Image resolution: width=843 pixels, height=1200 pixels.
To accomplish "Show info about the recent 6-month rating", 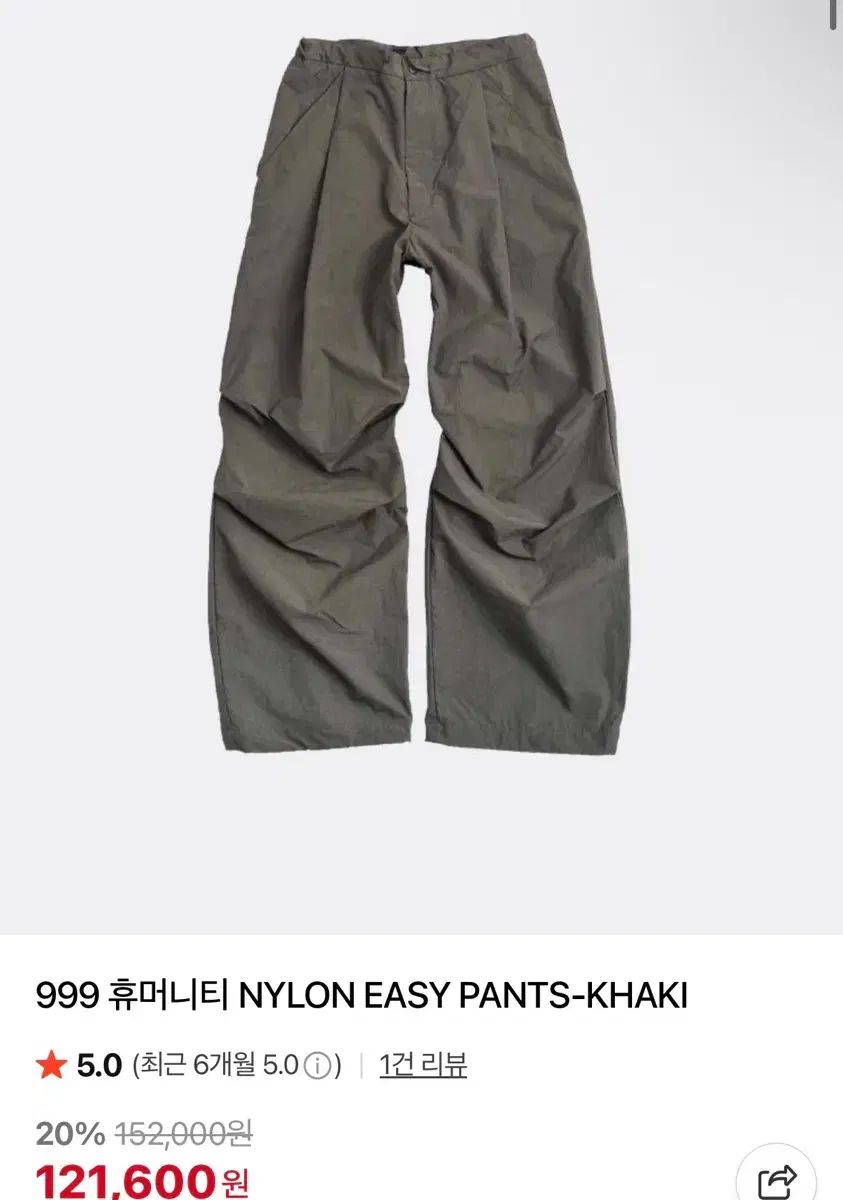I will [x=316, y=1066].
